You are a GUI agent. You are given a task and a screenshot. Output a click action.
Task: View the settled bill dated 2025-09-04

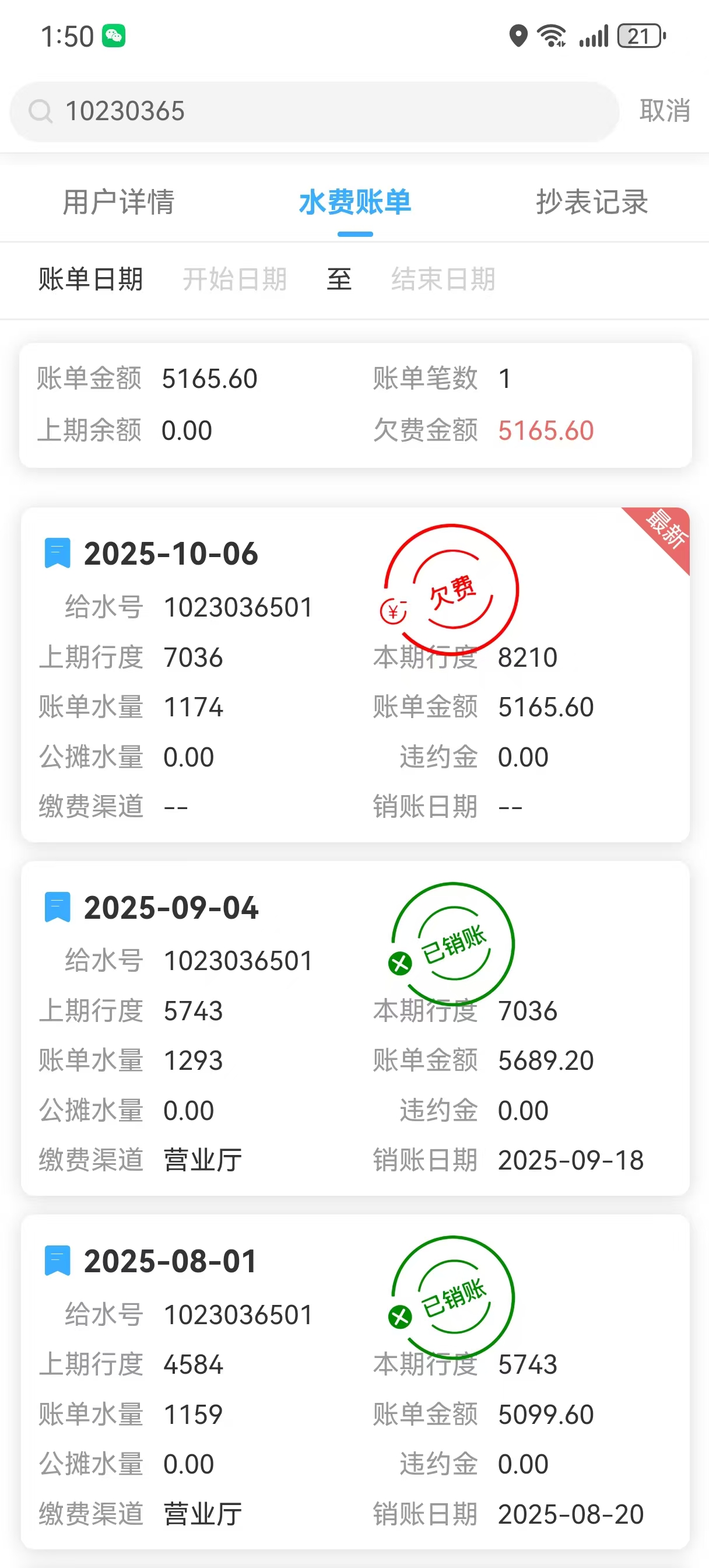[355, 1027]
